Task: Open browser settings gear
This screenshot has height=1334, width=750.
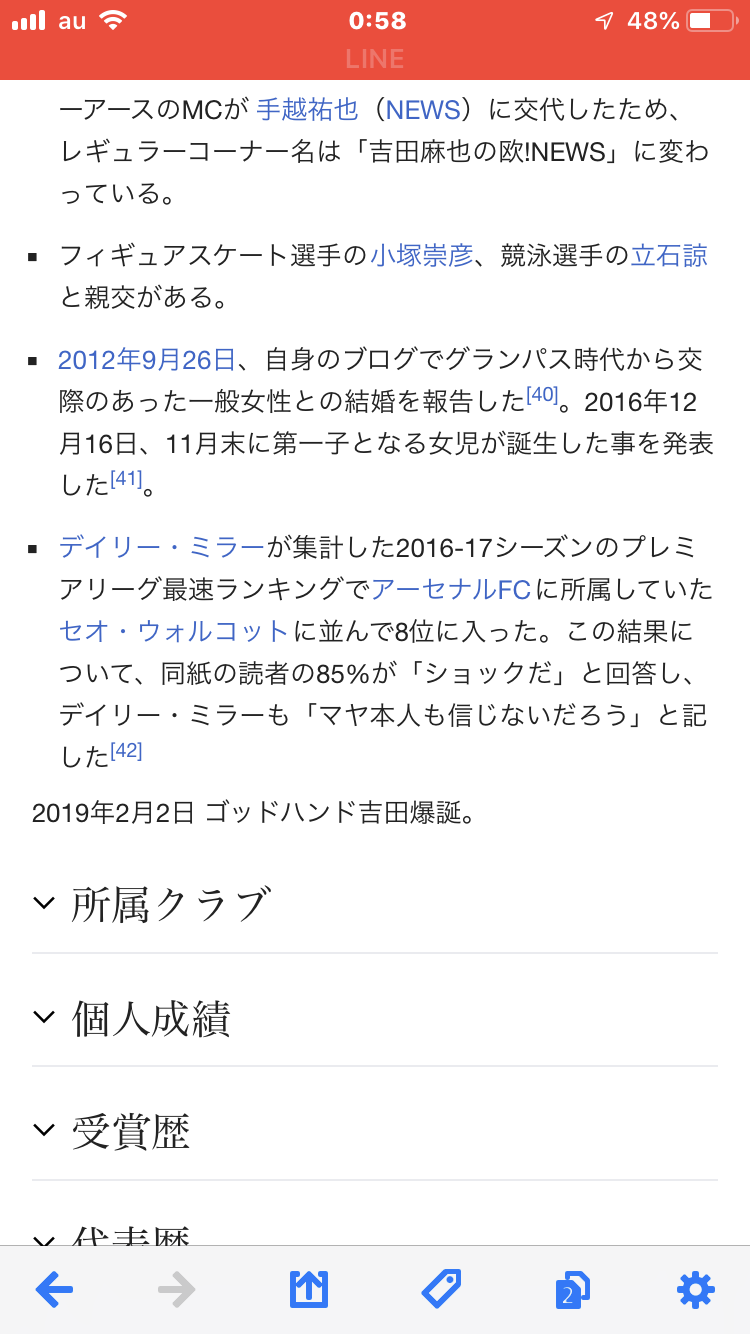Action: (x=696, y=1290)
